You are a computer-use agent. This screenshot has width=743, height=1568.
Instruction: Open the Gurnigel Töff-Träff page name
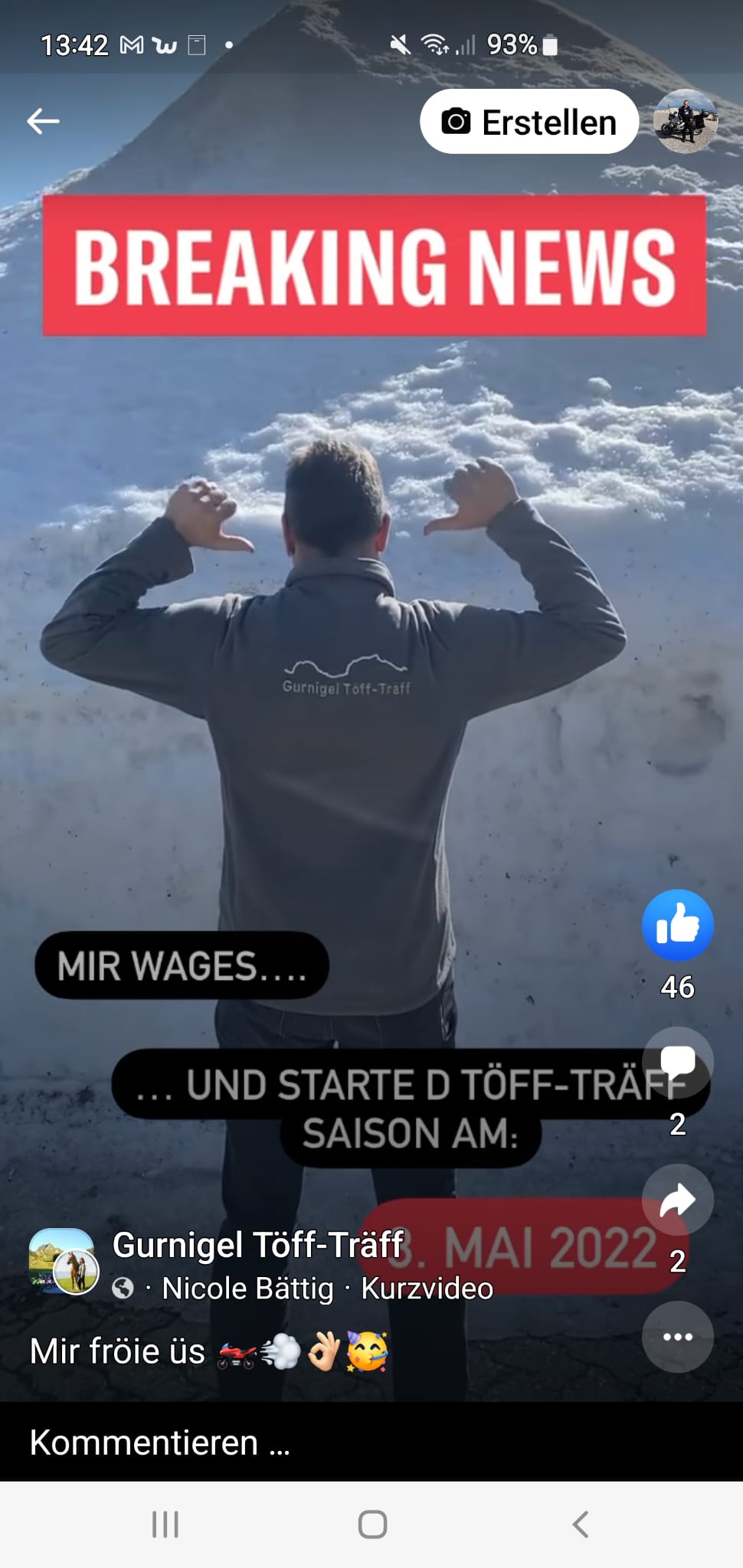pyautogui.click(x=257, y=1245)
